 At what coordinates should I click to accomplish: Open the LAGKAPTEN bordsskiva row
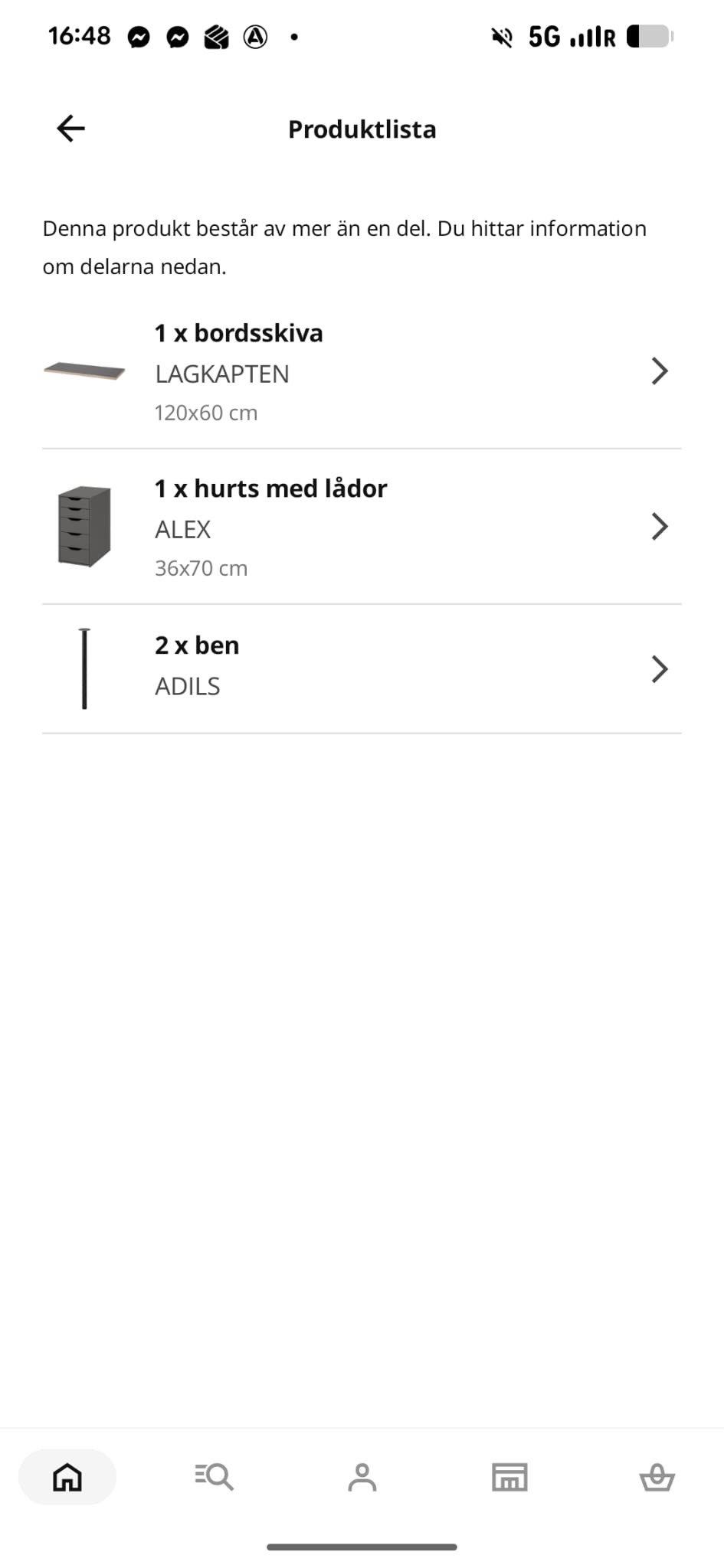point(361,373)
